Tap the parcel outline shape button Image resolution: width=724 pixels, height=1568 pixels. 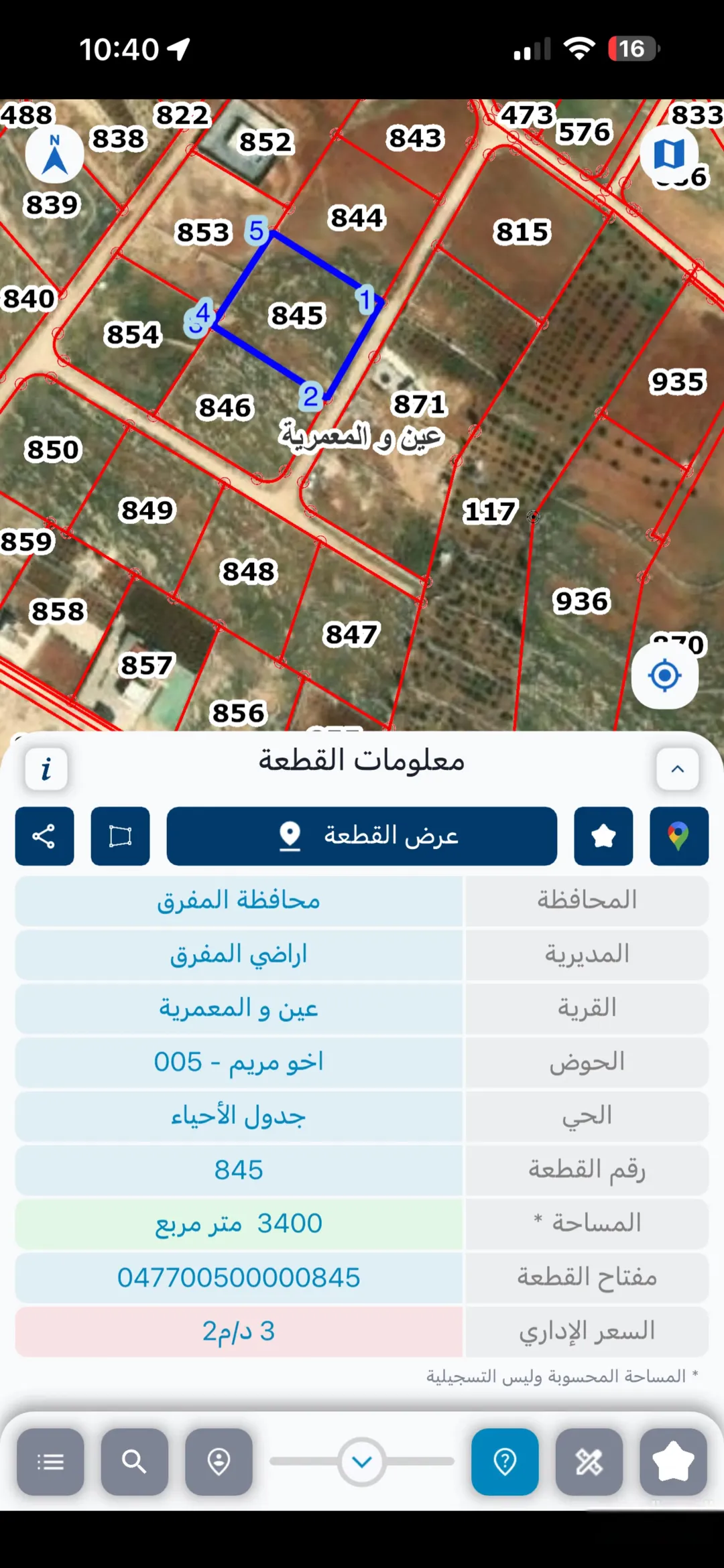(x=120, y=836)
